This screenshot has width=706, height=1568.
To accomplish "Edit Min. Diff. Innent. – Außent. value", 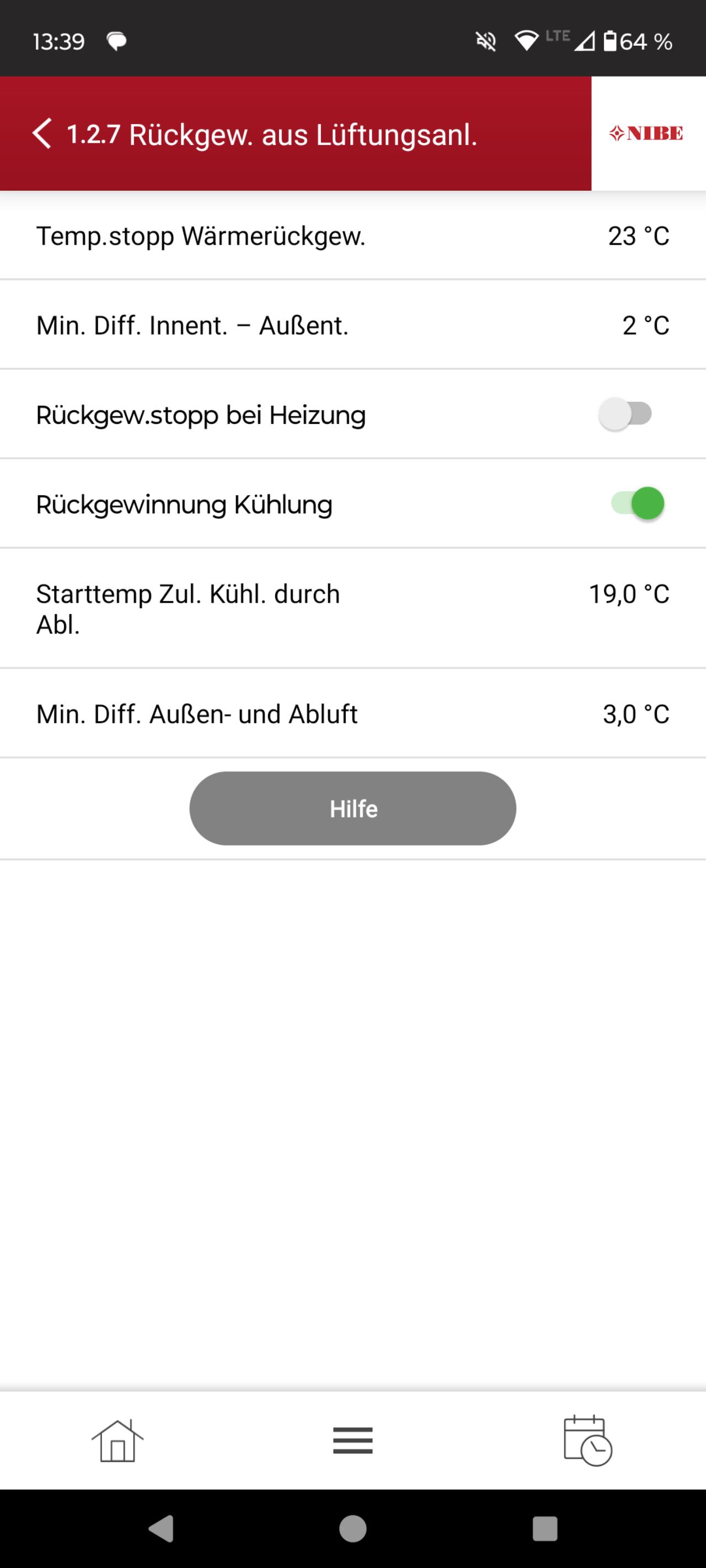I will click(x=352, y=325).
